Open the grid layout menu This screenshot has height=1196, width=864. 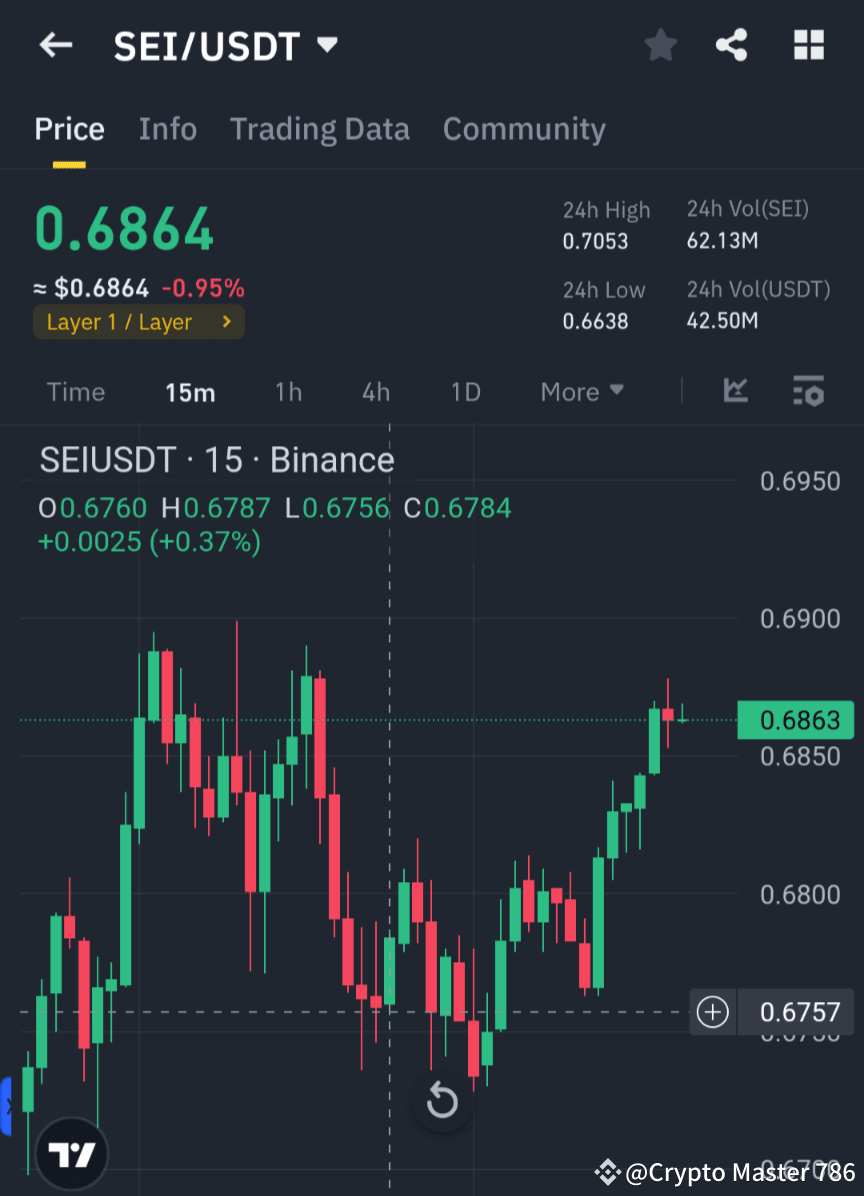[x=808, y=44]
